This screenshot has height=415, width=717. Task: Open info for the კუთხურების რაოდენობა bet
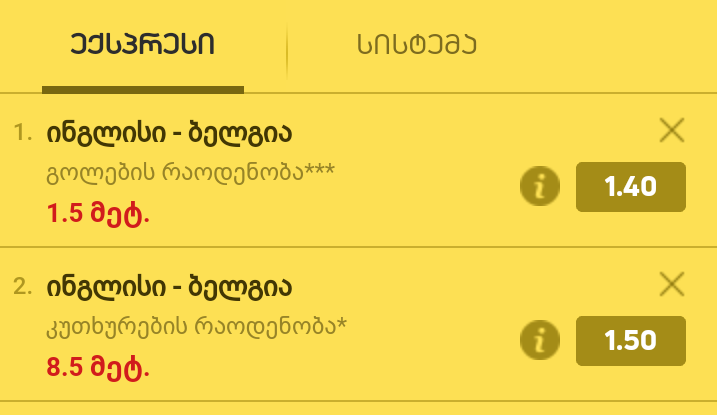(540, 341)
